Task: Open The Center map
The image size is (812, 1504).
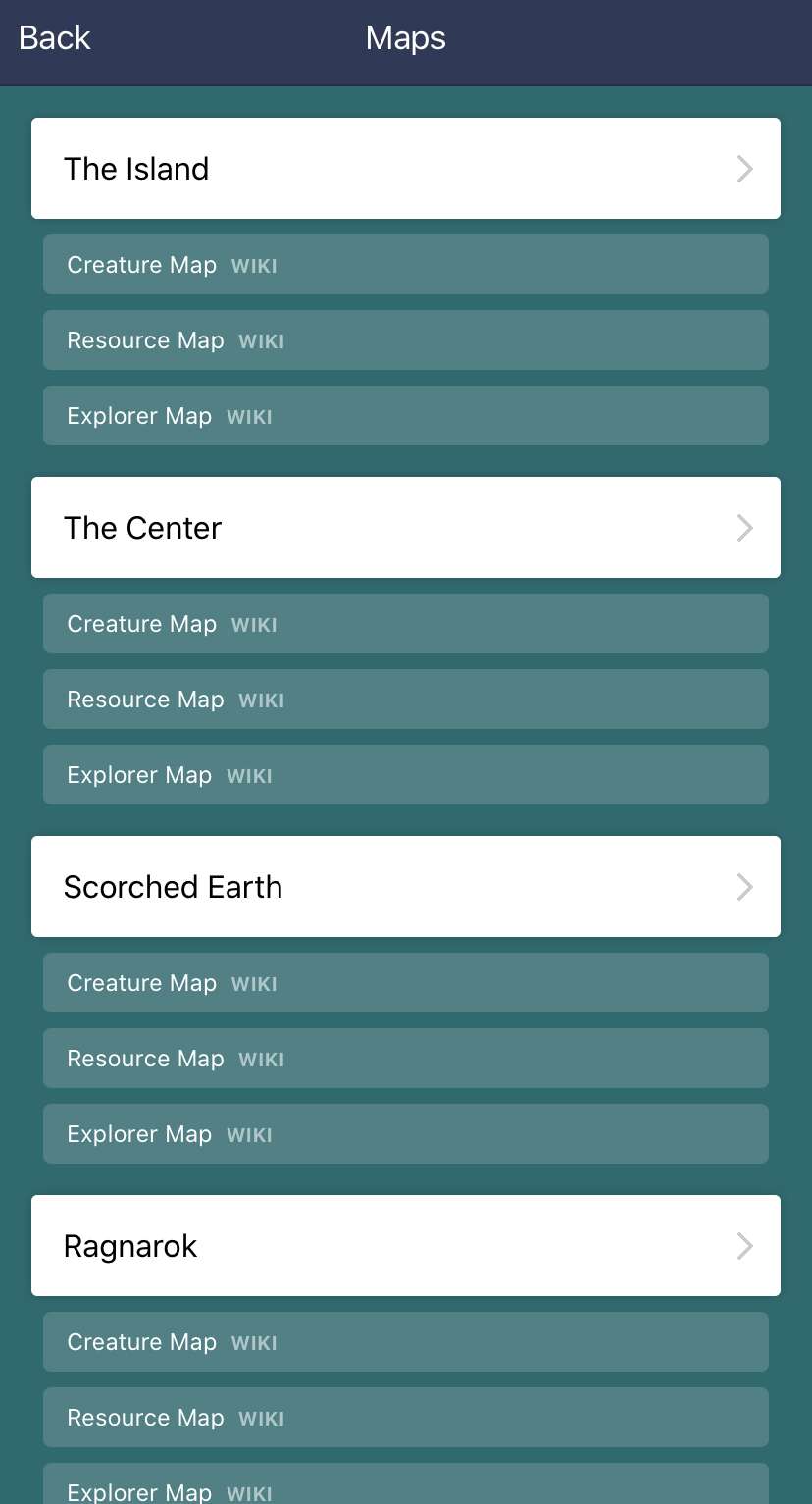Action: tap(405, 528)
